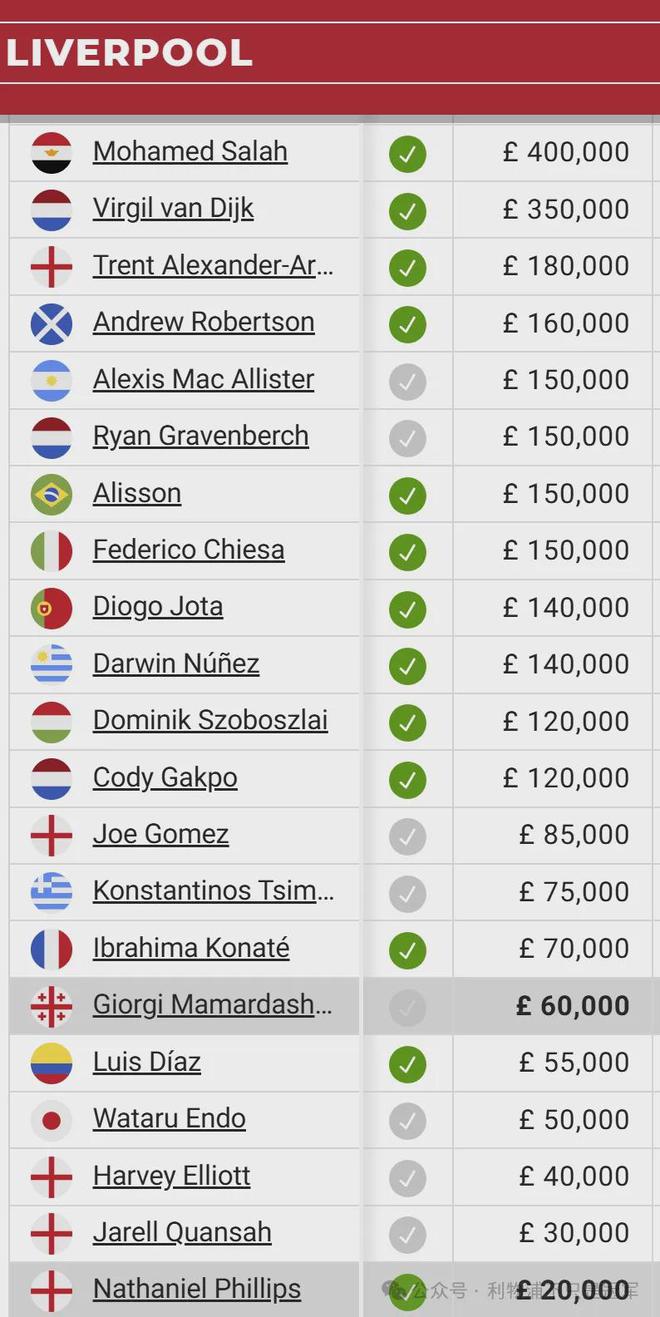Open Virgil van Dijk's profile link
660x1317 pixels.
[x=173, y=209]
